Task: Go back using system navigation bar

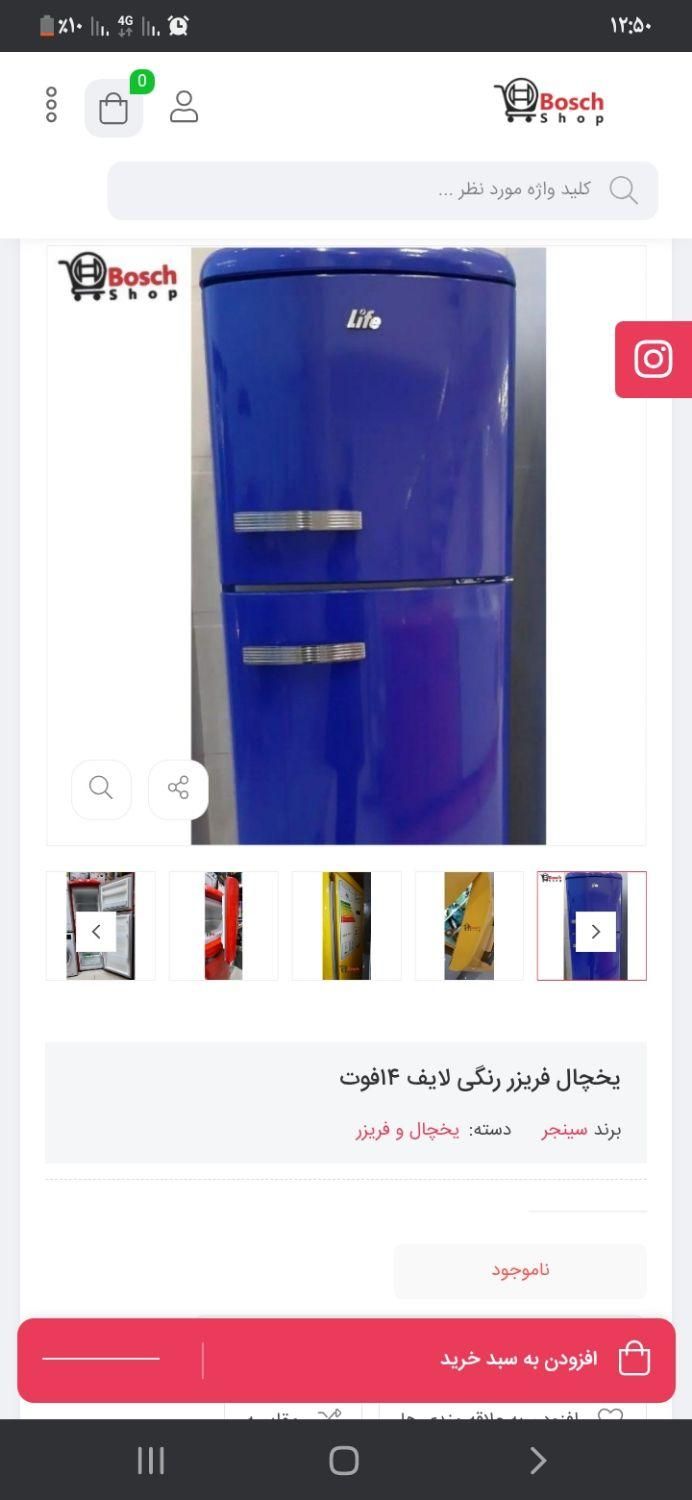Action: point(537,1461)
